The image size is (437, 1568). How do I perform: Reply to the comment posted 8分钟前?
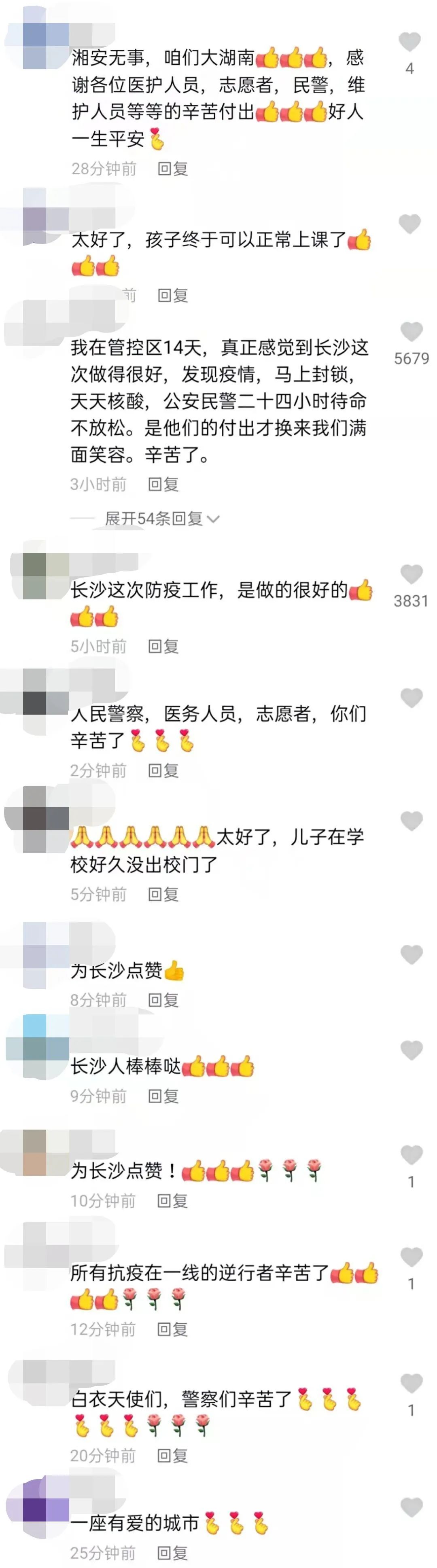(163, 1000)
